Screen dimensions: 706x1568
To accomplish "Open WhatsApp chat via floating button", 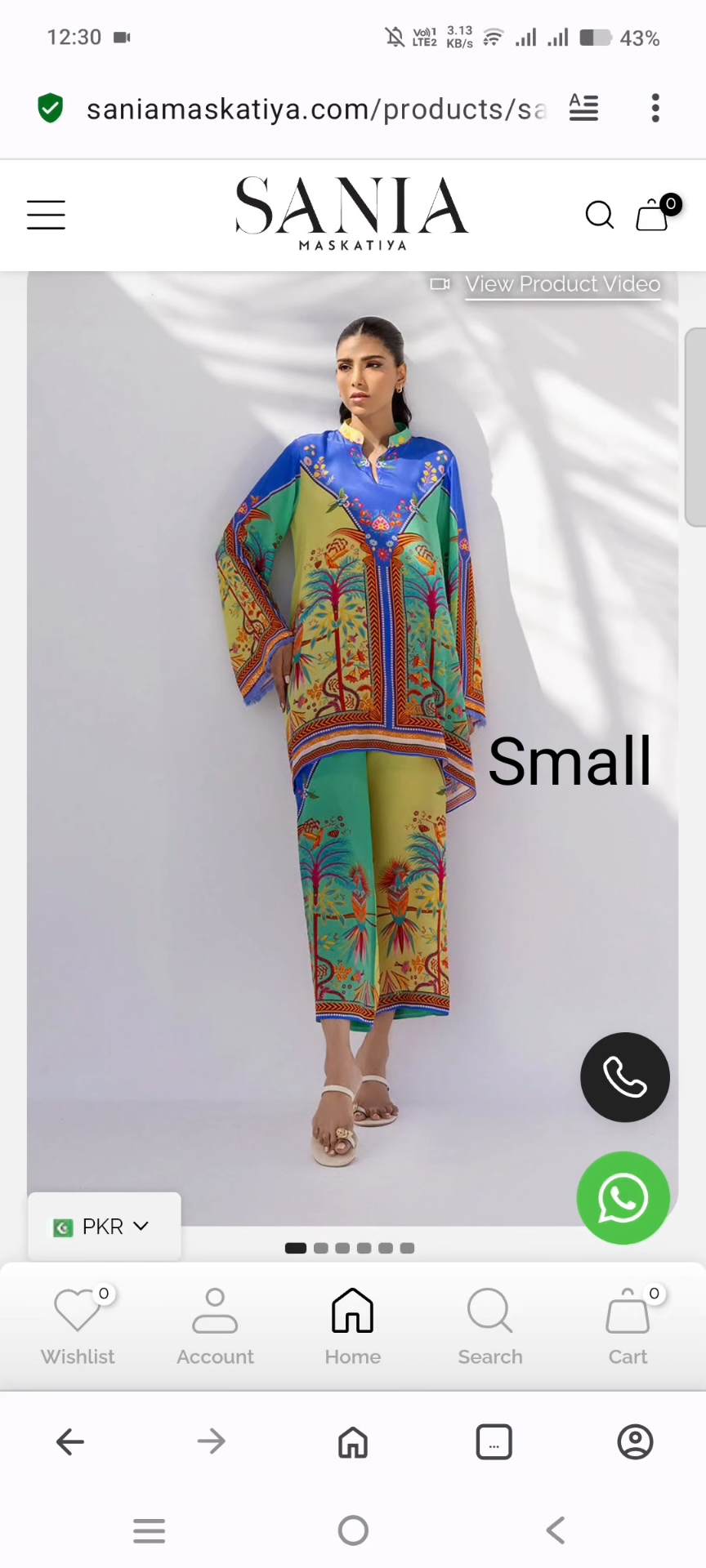I will click(x=623, y=1196).
